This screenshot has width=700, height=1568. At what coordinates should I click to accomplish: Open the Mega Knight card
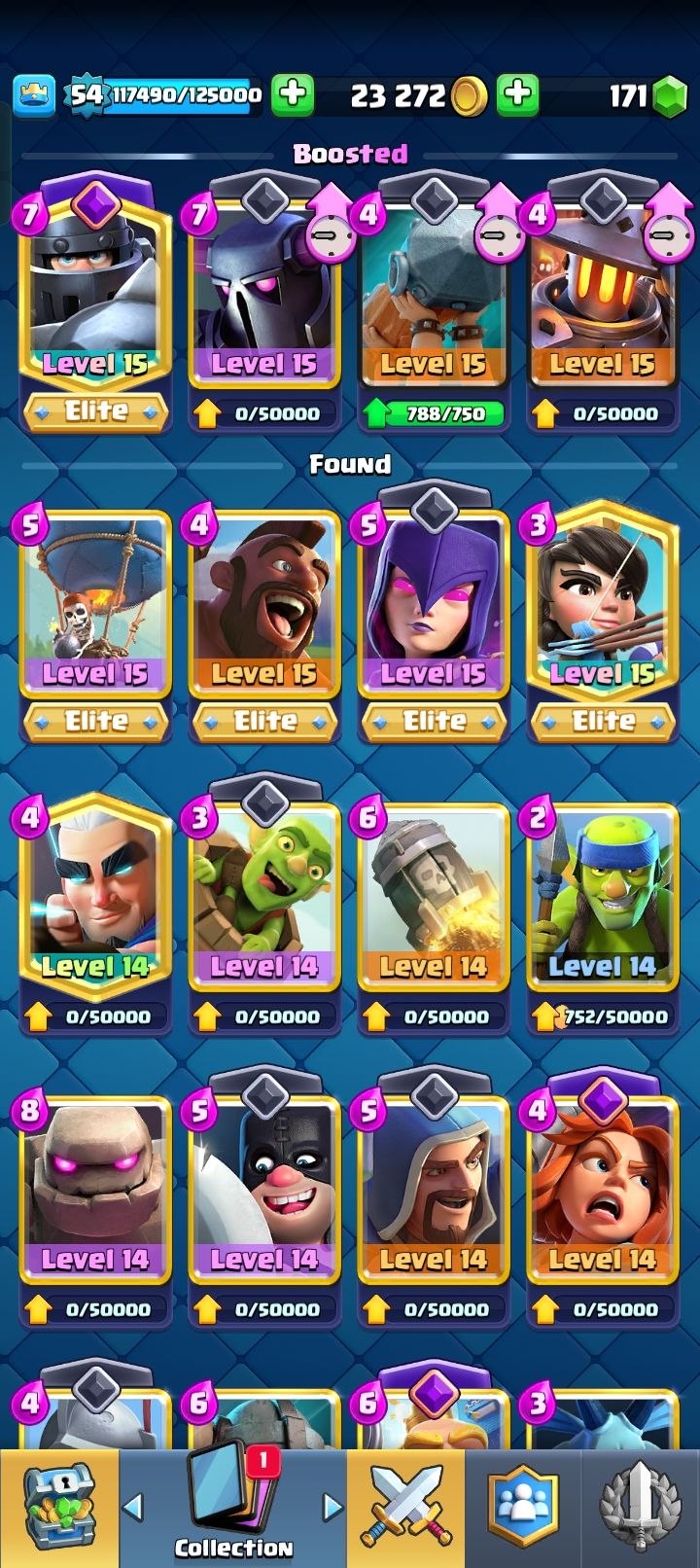click(94, 292)
